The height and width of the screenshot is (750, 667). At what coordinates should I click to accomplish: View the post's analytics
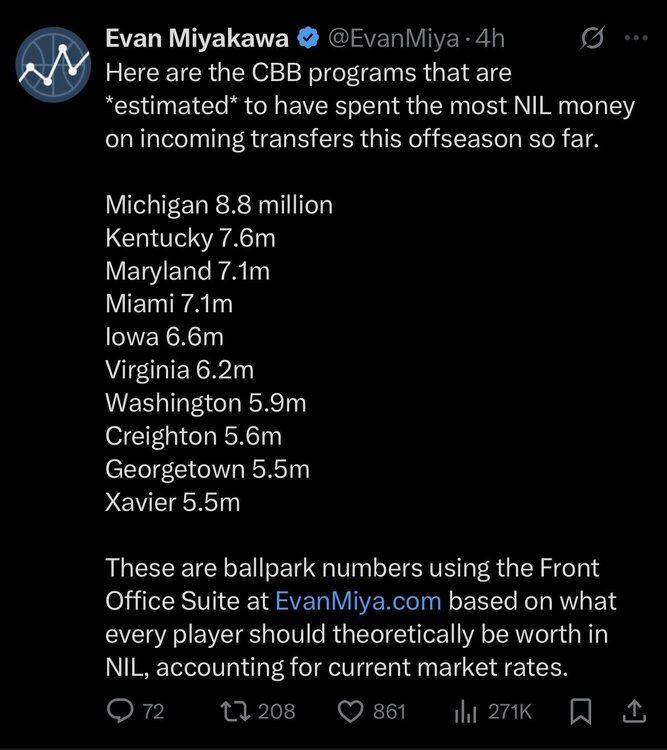point(465,711)
